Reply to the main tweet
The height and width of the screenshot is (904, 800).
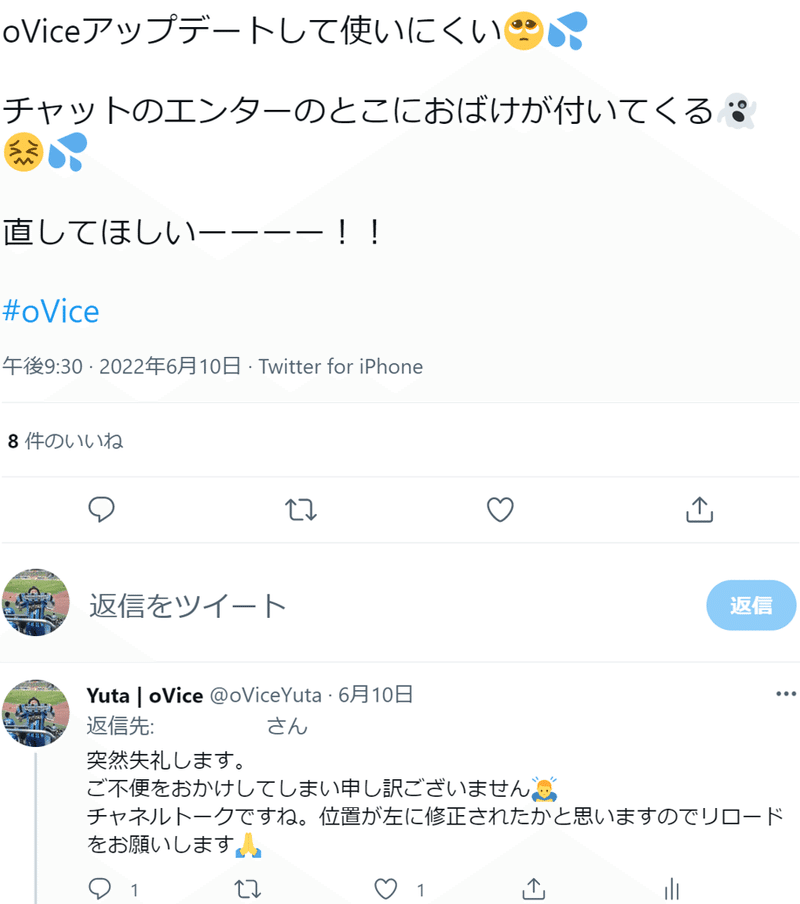(x=101, y=510)
